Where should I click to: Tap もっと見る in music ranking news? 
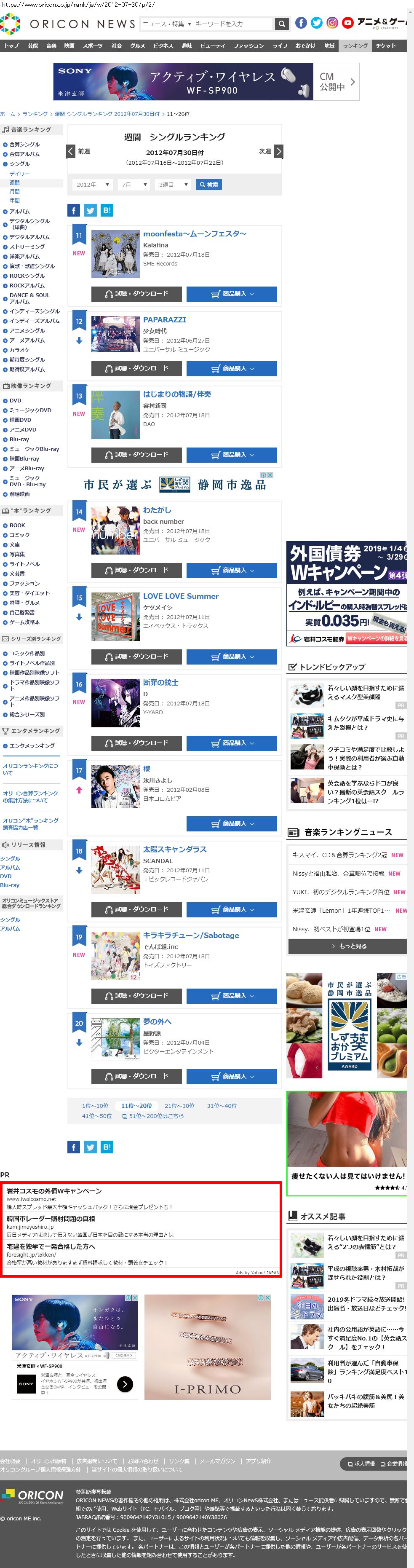[x=348, y=946]
